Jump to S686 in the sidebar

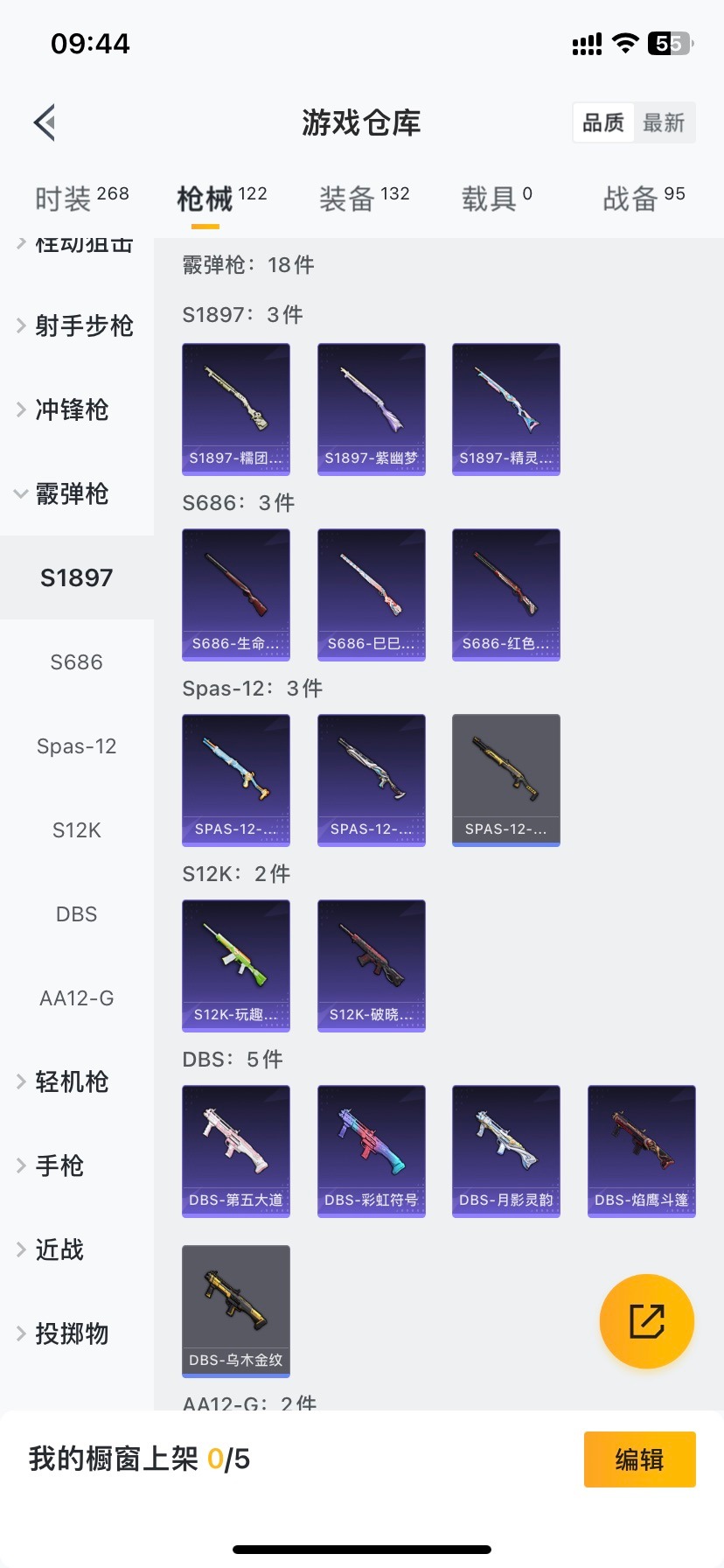click(76, 662)
